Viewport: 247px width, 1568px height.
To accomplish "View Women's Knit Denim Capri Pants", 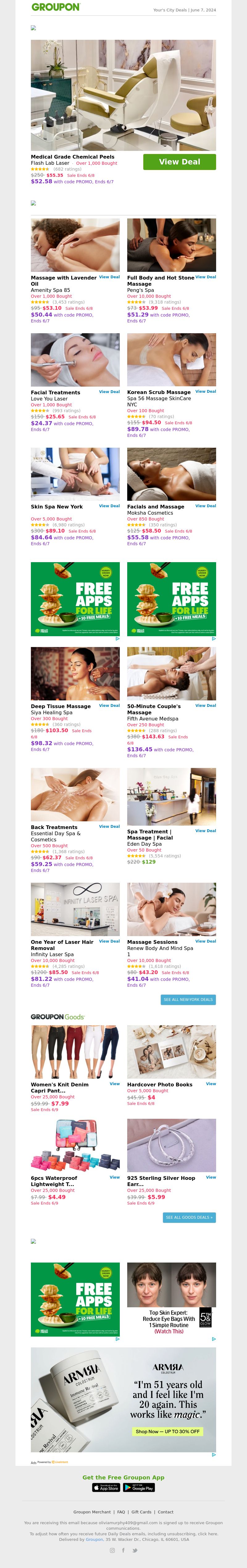I will pos(114,1084).
